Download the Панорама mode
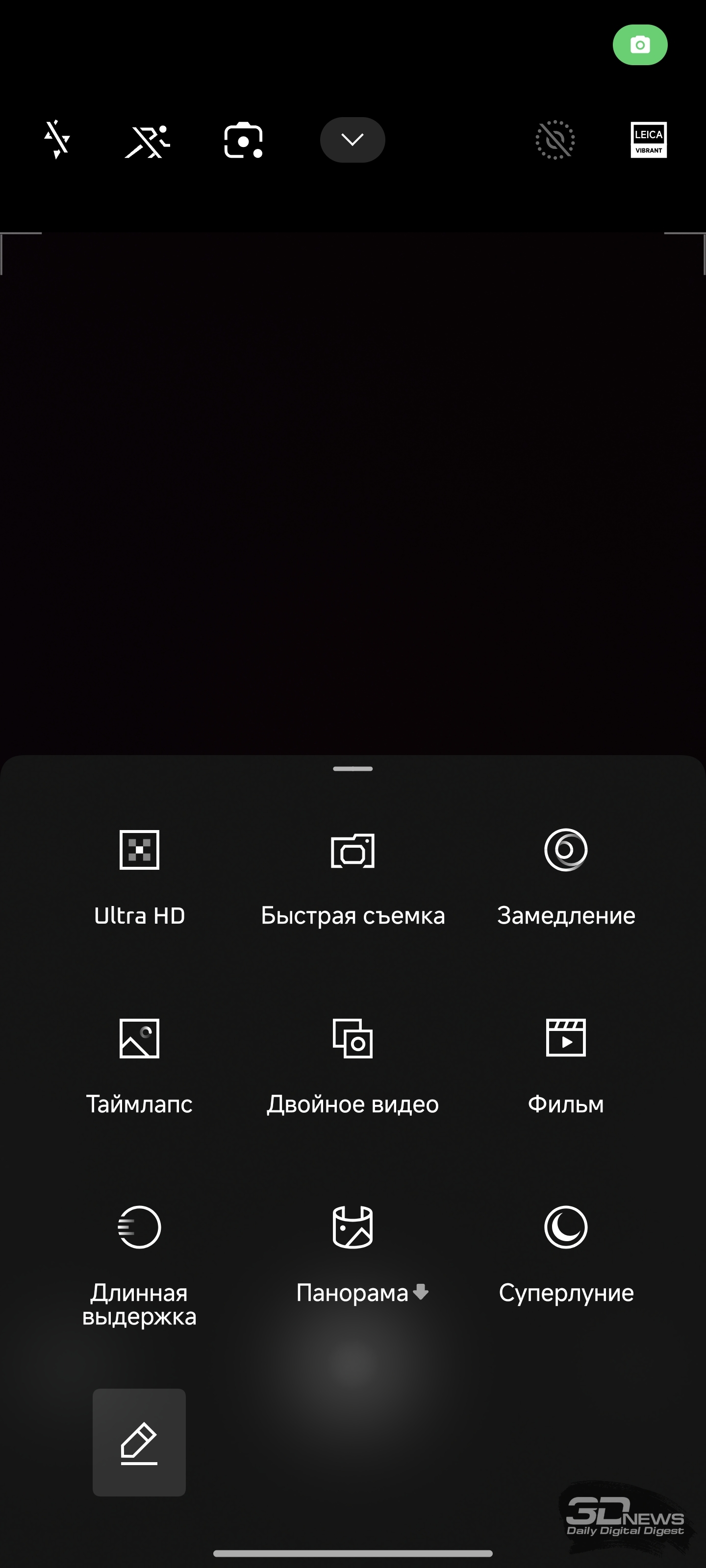The width and height of the screenshot is (706, 1568). pos(361,1255)
